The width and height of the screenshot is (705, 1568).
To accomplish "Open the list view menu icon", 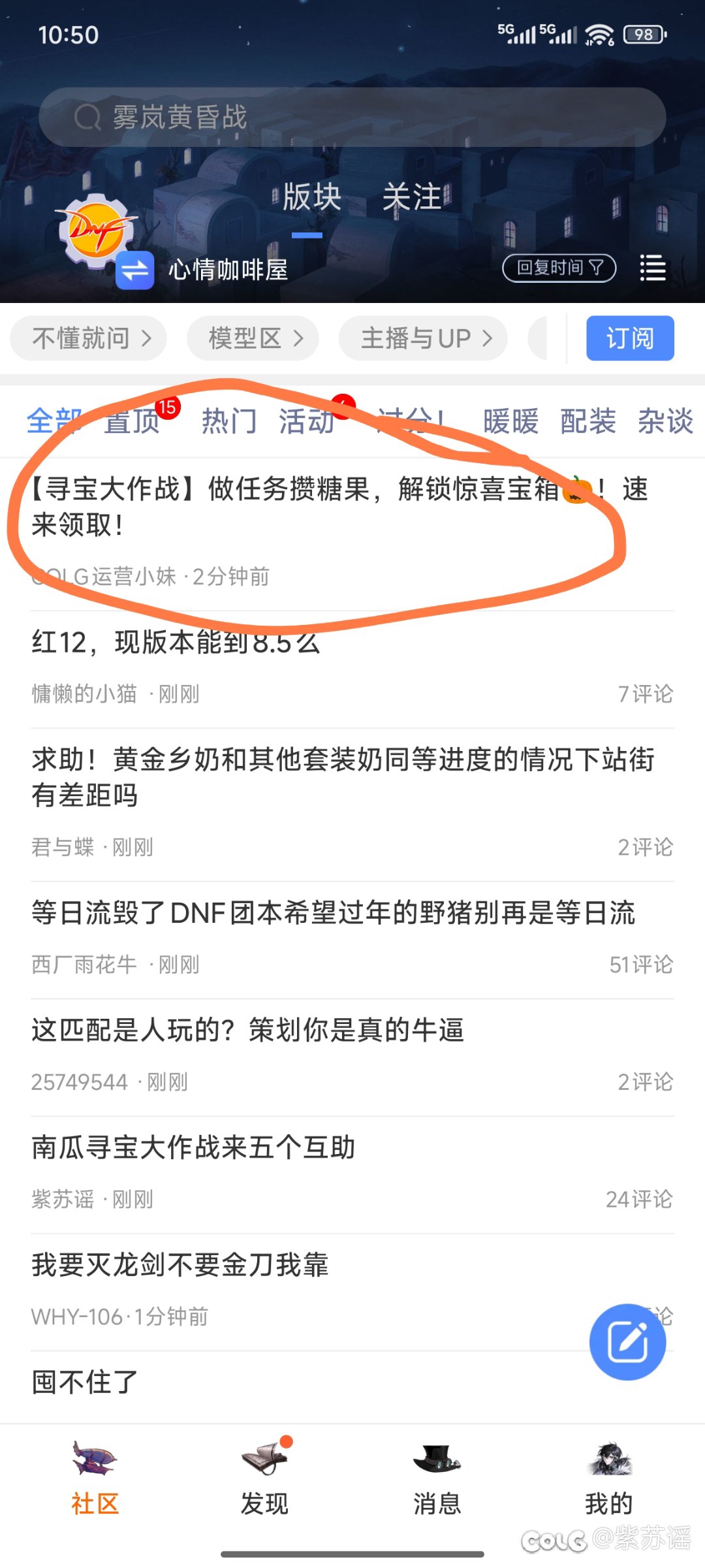I will (x=652, y=268).
